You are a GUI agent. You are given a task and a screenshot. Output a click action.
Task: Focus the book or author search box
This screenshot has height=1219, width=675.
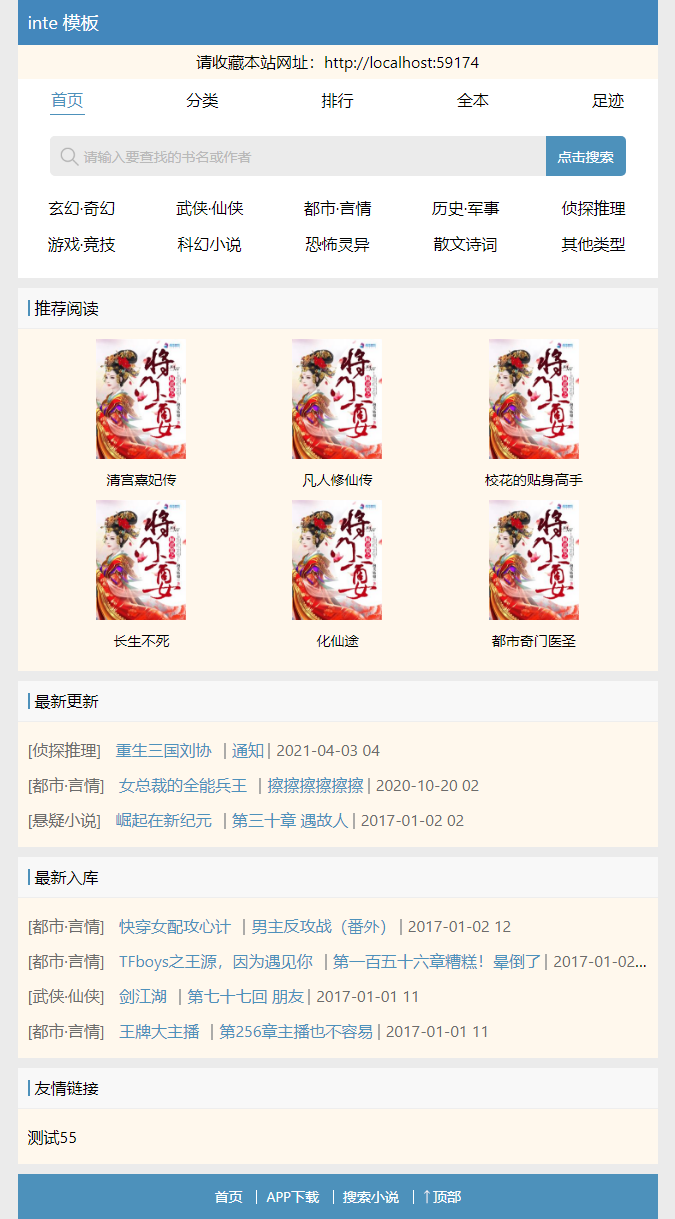coord(300,157)
